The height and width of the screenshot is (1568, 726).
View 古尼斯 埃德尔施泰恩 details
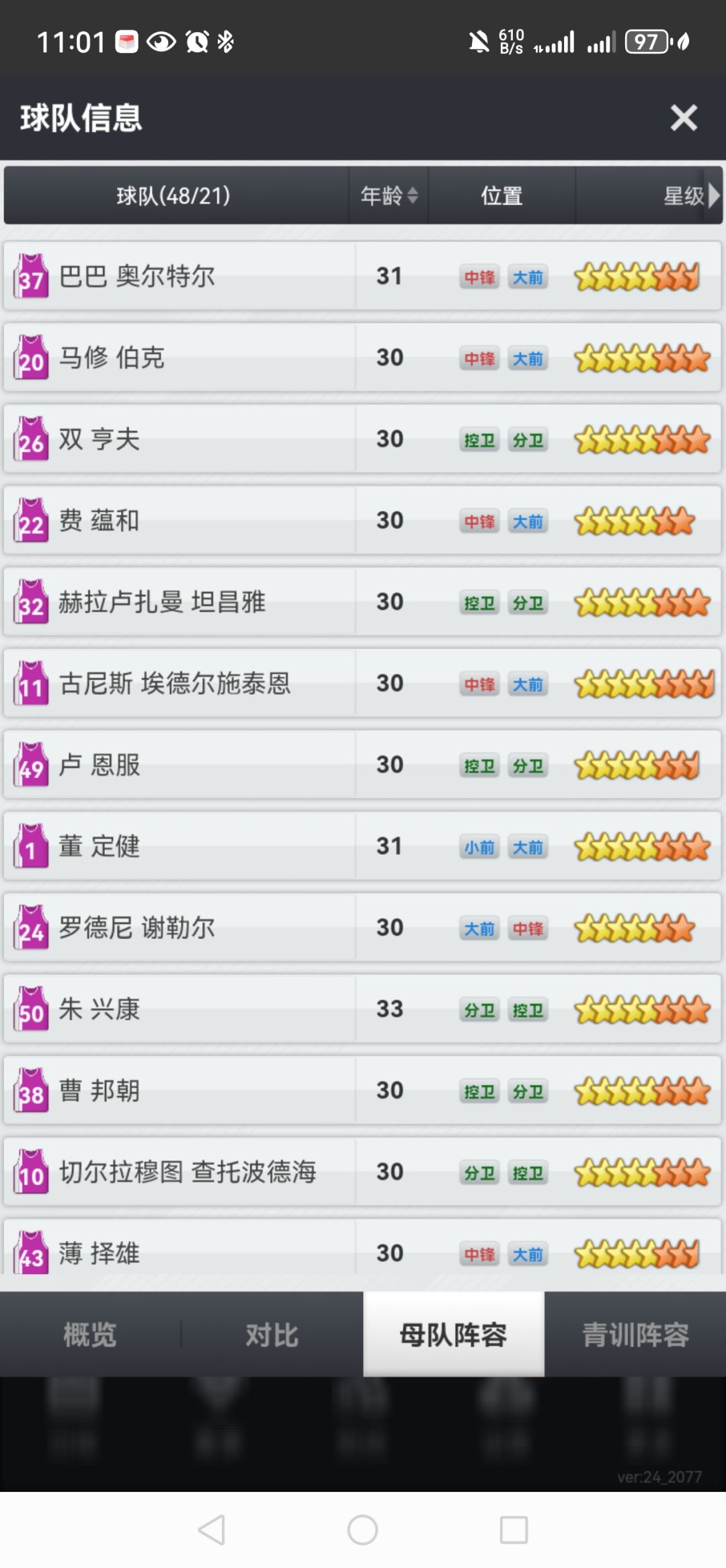tap(362, 683)
